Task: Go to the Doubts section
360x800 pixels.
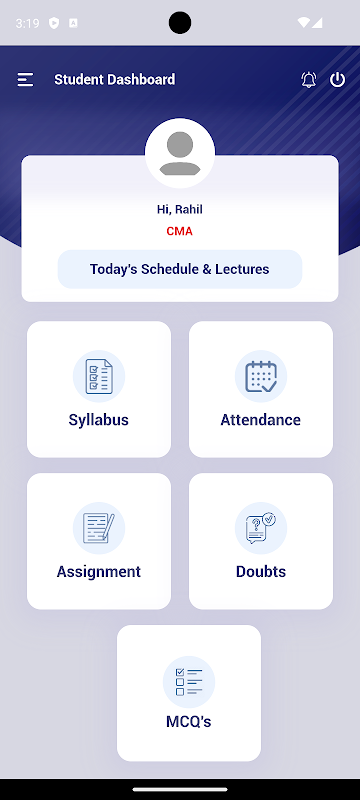Action: pyautogui.click(x=261, y=541)
